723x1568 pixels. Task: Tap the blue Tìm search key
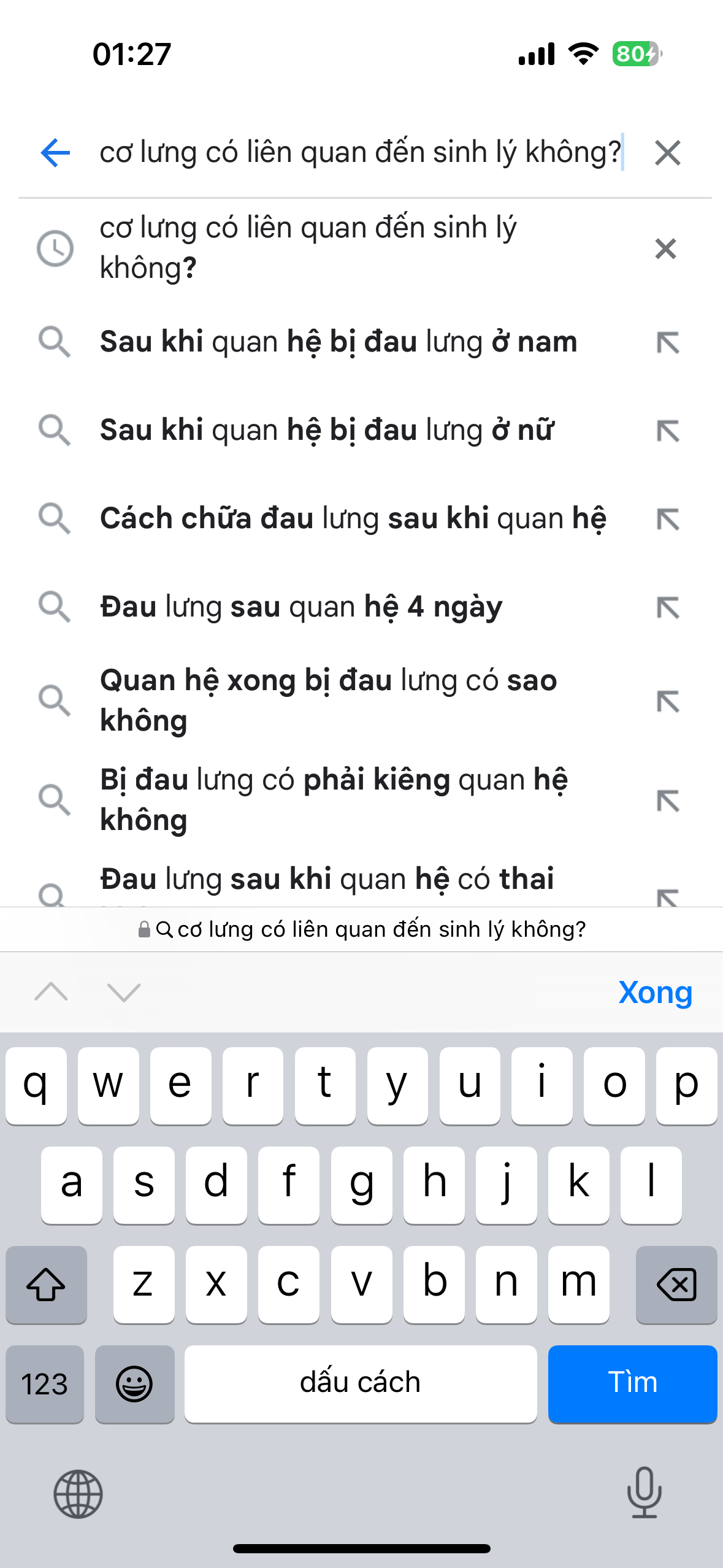point(632,1383)
